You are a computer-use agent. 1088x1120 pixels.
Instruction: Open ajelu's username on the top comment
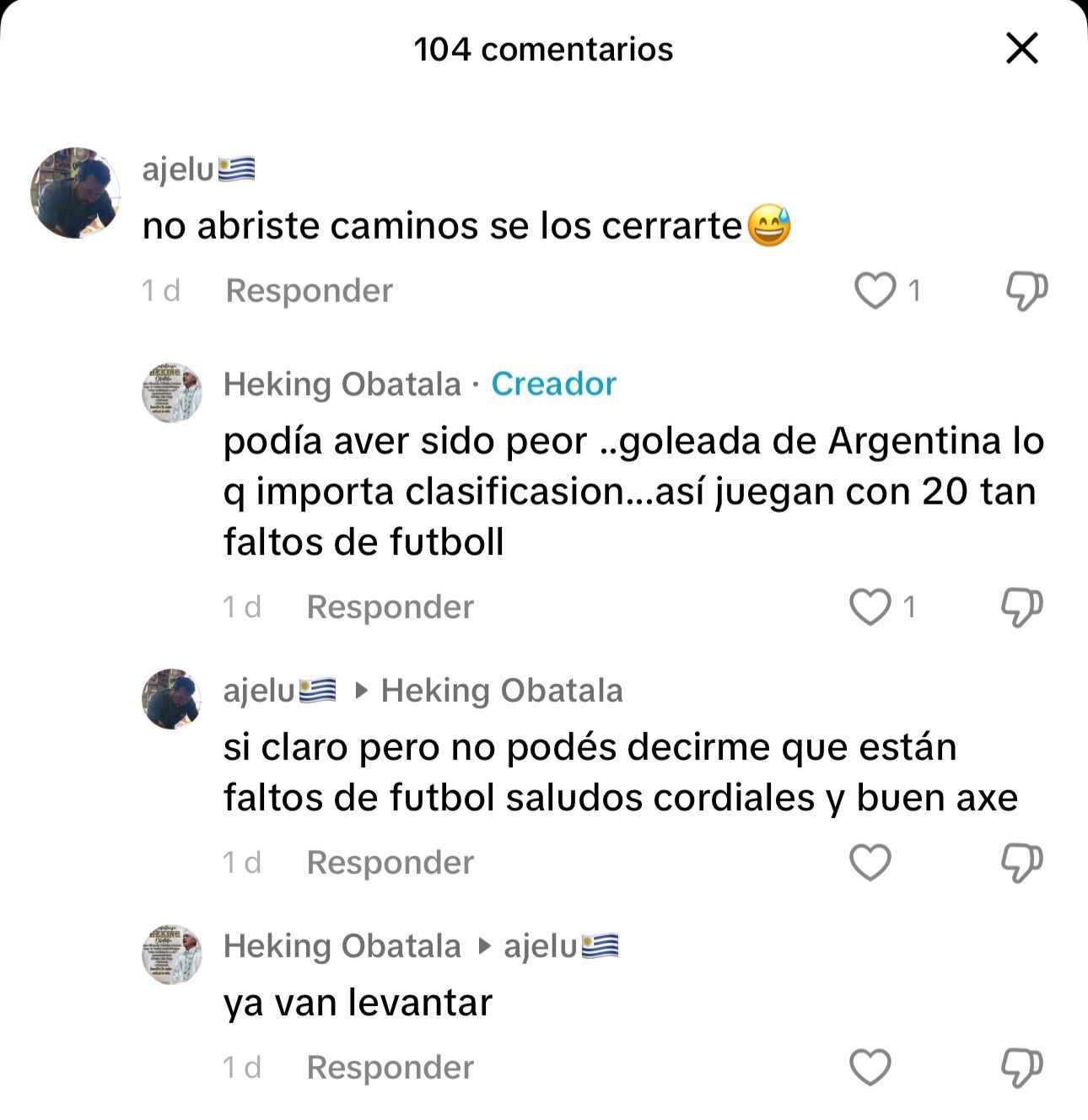(179, 170)
